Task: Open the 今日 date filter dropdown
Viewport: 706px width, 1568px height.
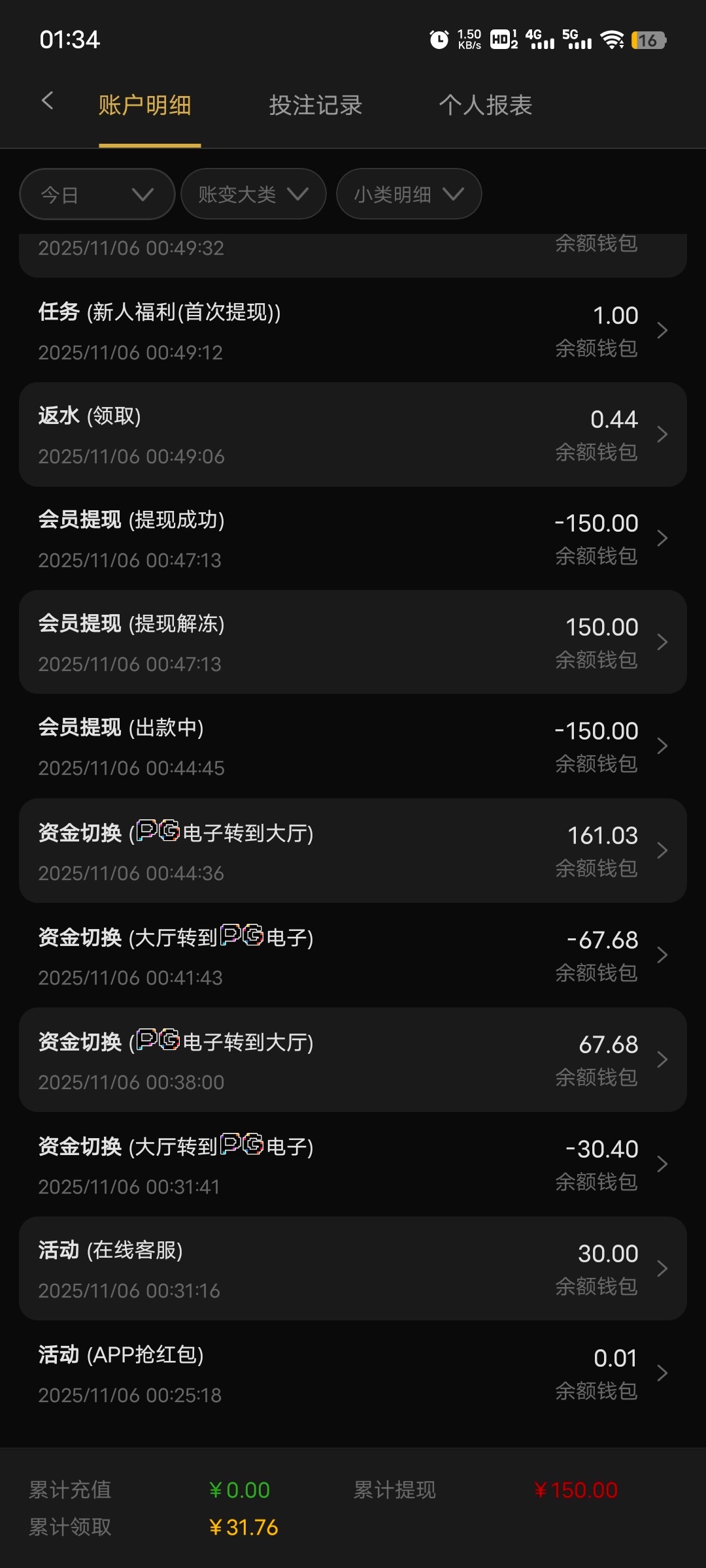Action: pos(97,193)
